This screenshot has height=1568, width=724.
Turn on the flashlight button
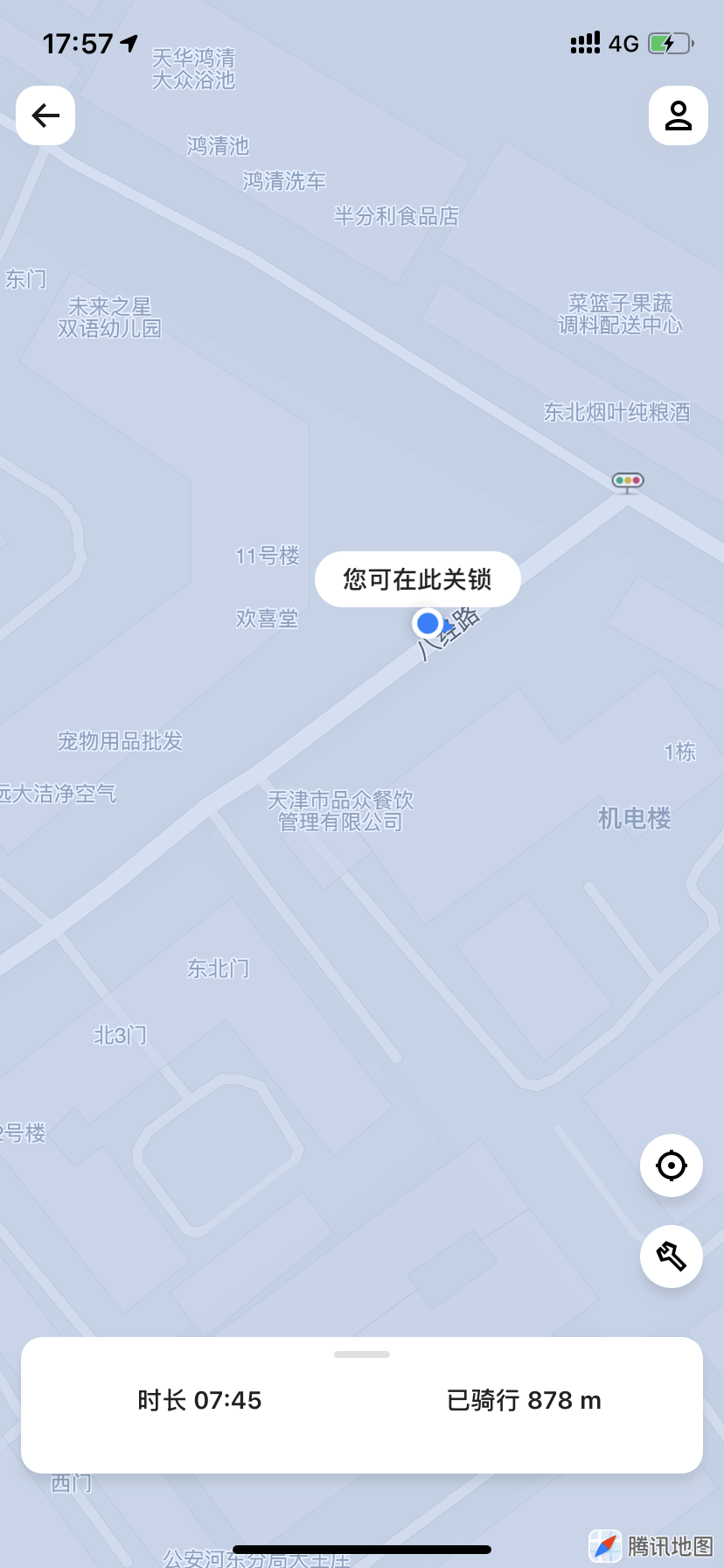[671, 1256]
